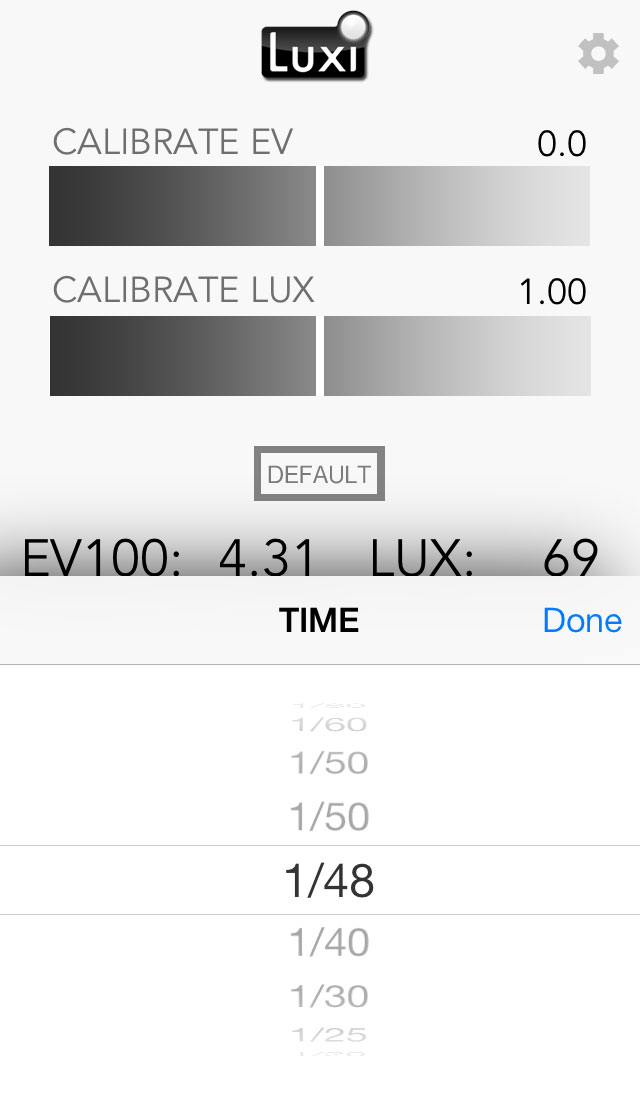Confirm the time picker with Done
This screenshot has width=640, height=1096.
coord(582,620)
